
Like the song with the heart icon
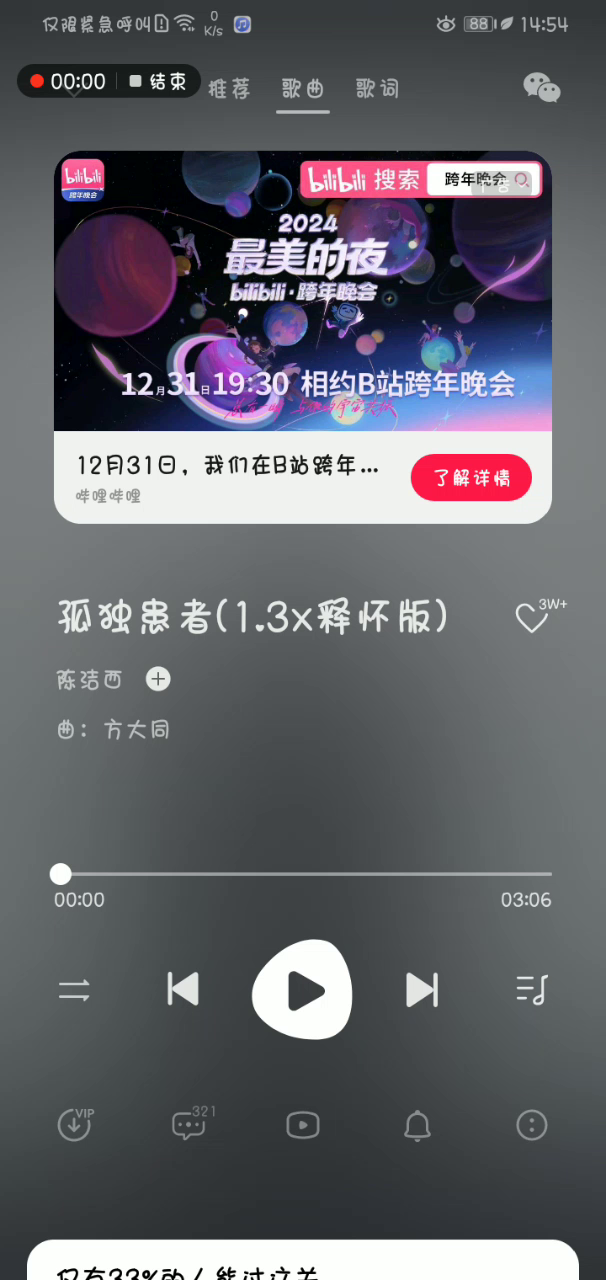point(531,619)
